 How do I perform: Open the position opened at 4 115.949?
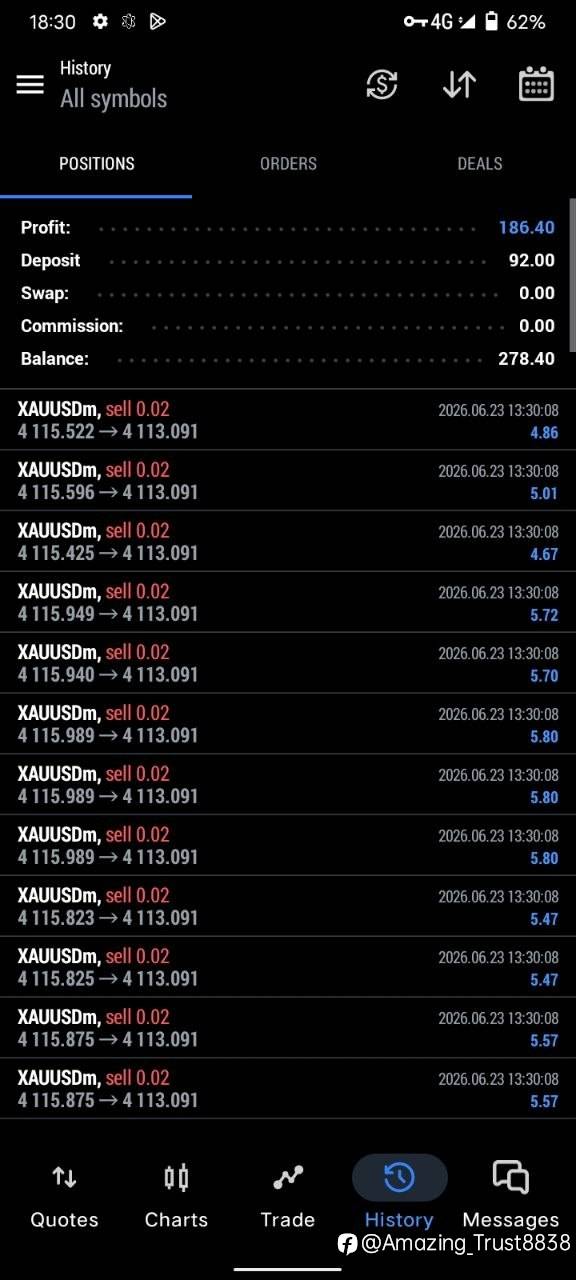tap(288, 603)
